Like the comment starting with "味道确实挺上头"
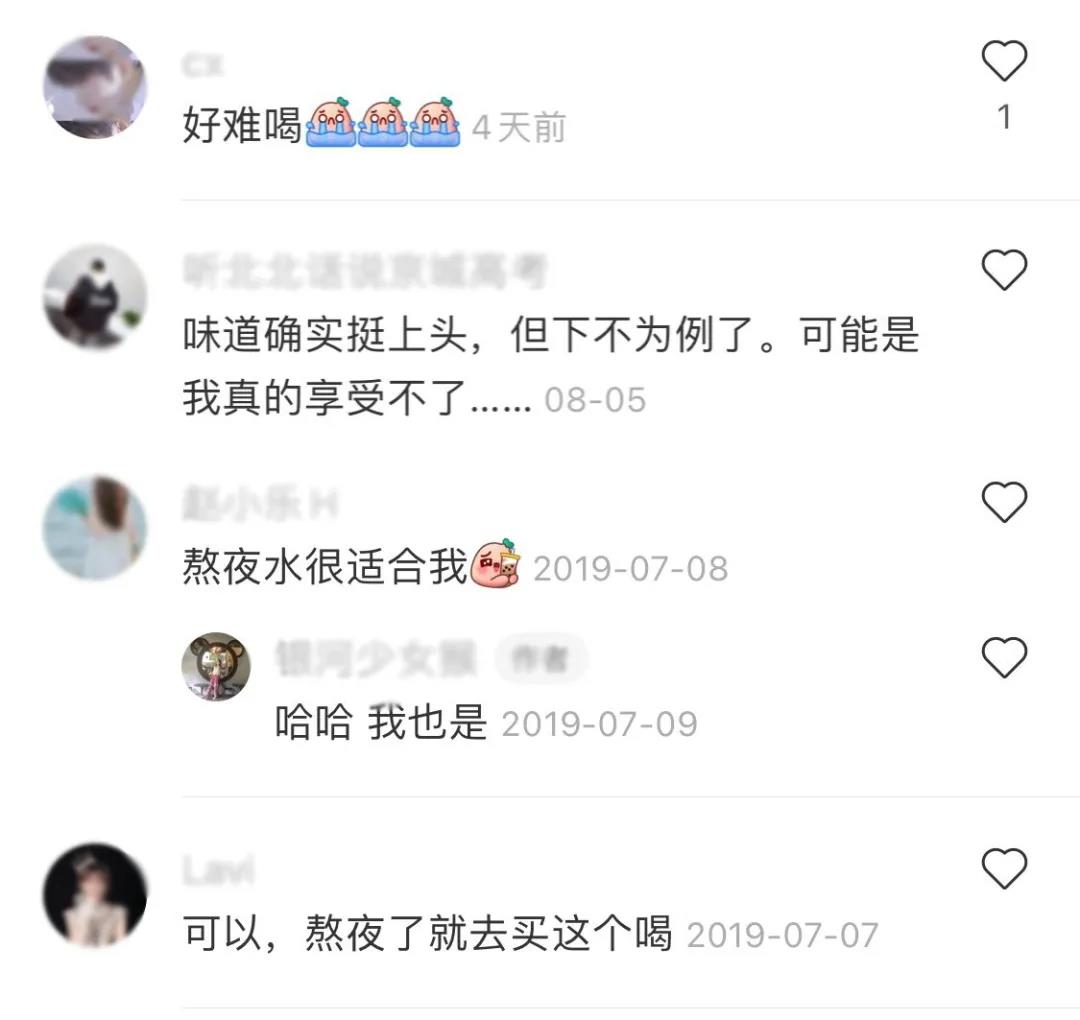Screen dimensions: 1080x1020 click(x=1004, y=270)
